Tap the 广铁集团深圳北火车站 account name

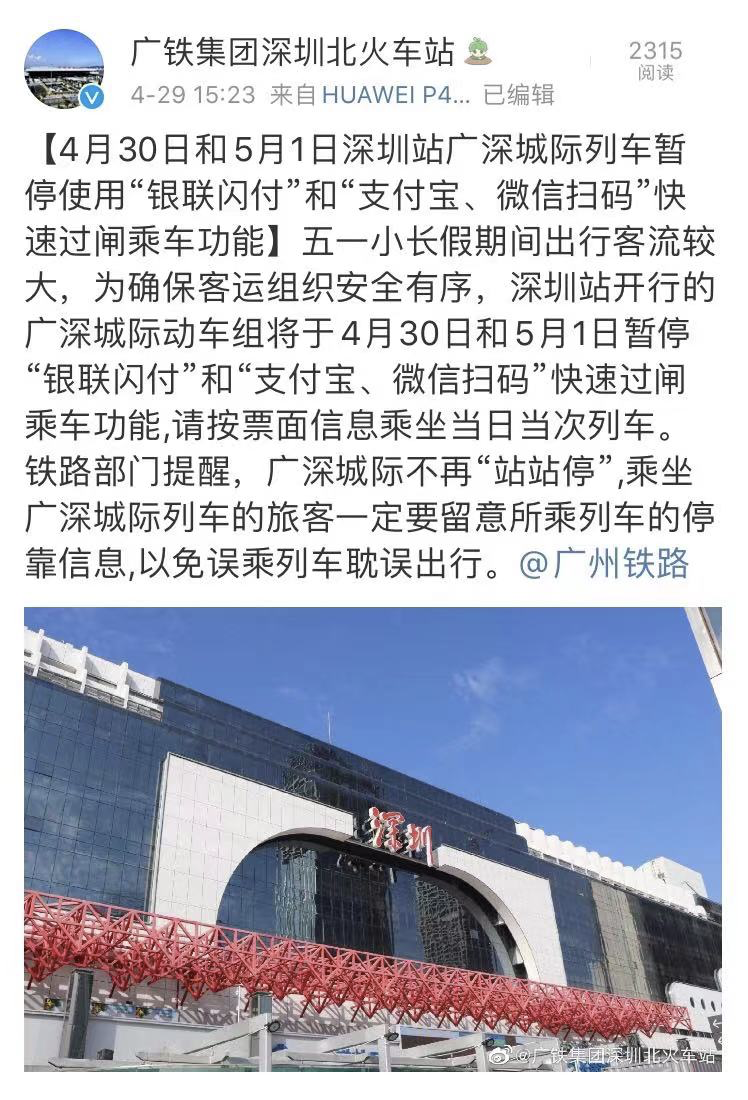coord(293,52)
